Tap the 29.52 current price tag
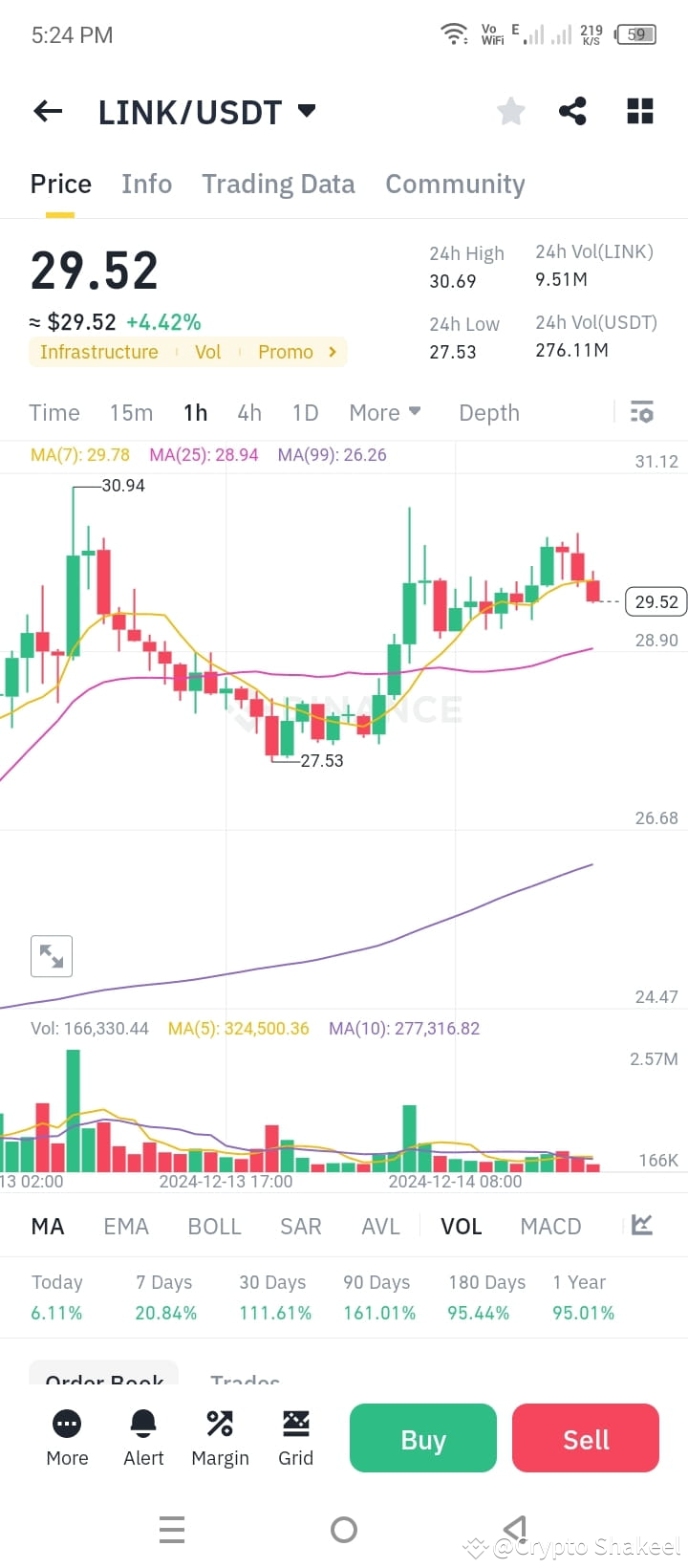Screen dimensions: 688x1568 pyautogui.click(x=655, y=601)
